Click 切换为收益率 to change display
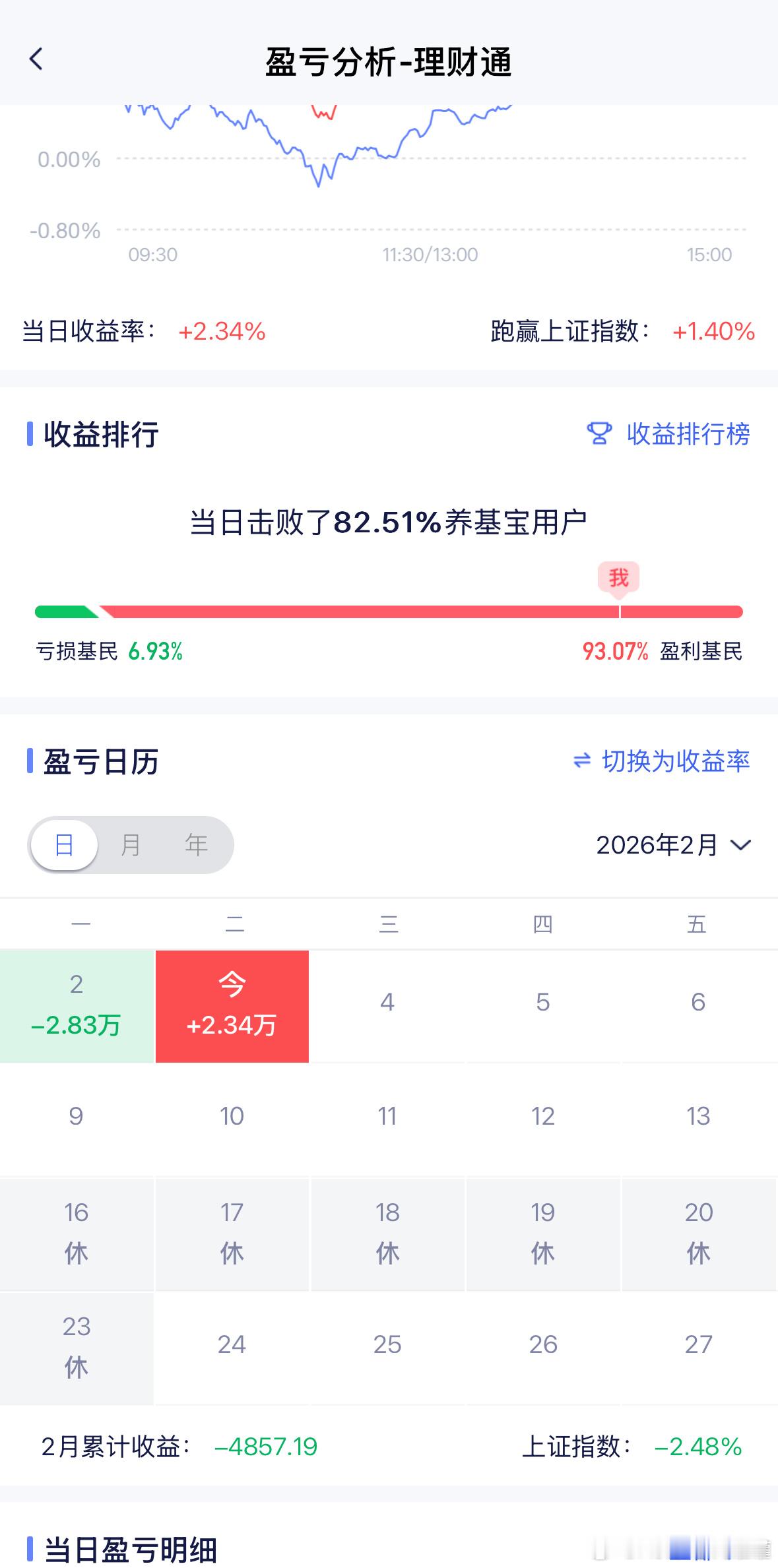Image resolution: width=778 pixels, height=1568 pixels. click(x=675, y=762)
